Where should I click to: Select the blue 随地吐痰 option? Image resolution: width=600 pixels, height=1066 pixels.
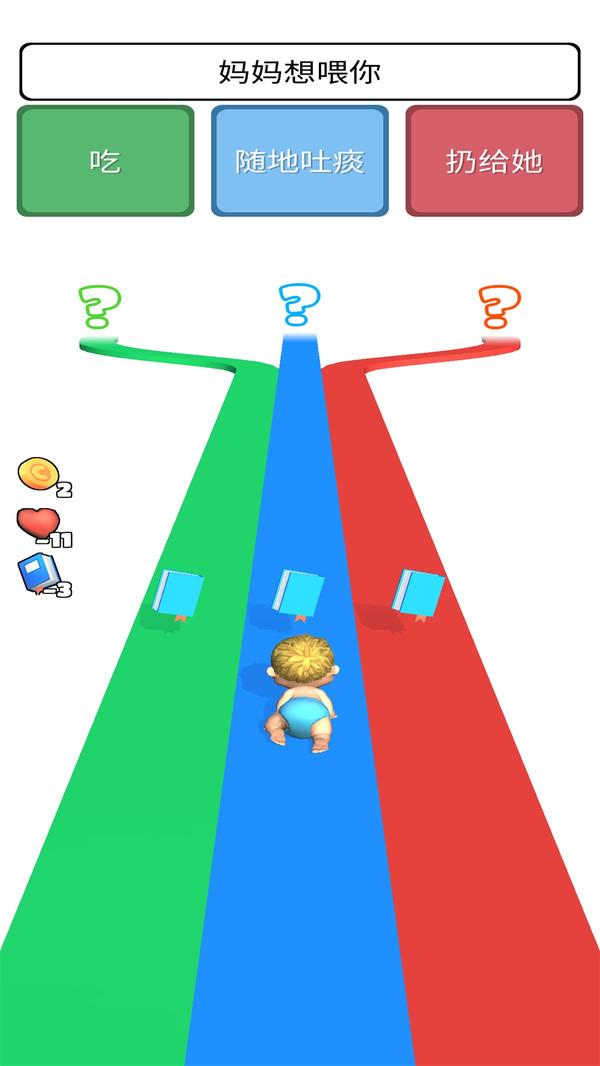[x=300, y=161]
